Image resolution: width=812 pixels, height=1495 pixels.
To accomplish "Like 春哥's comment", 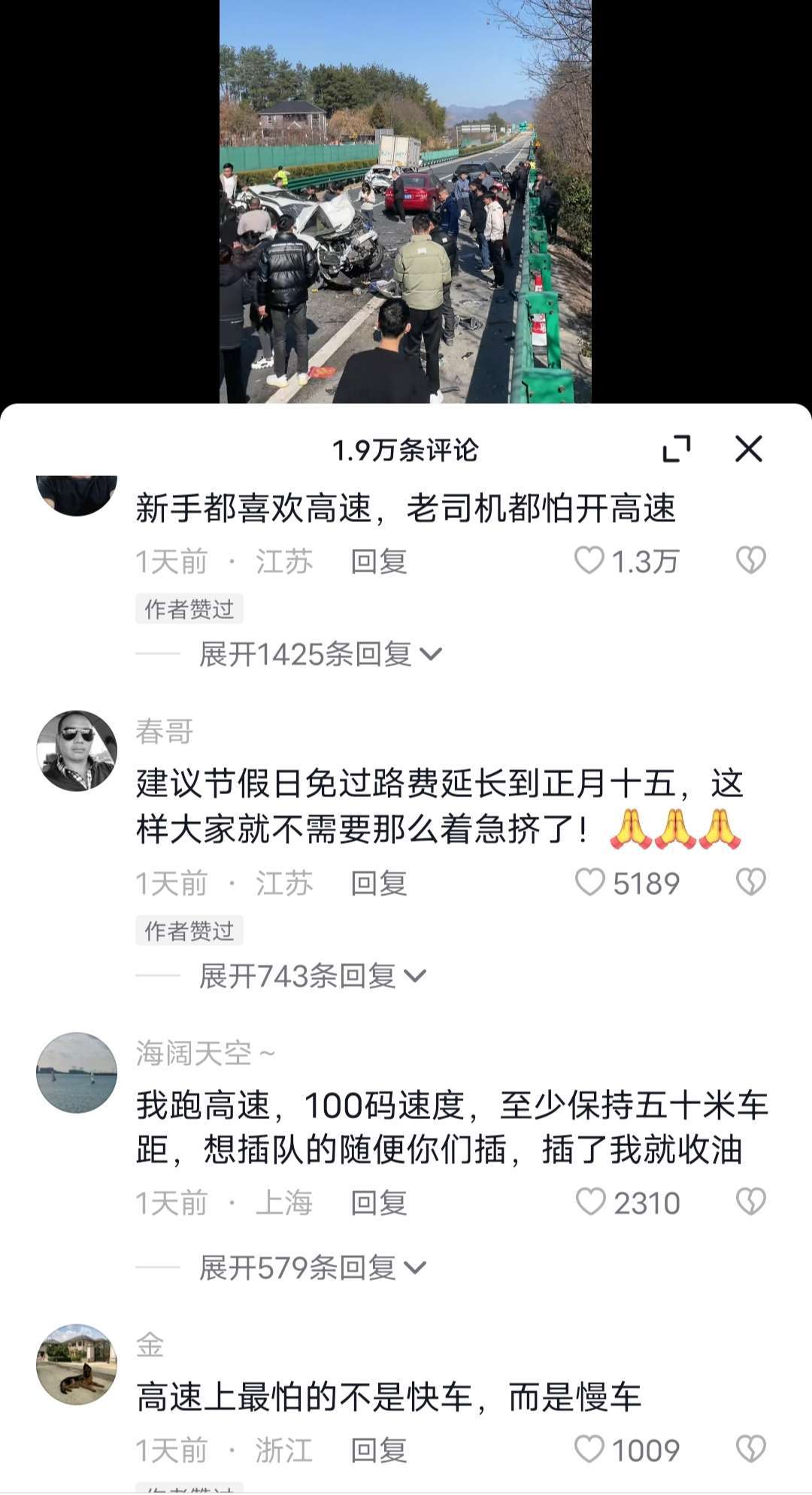I will (x=590, y=883).
